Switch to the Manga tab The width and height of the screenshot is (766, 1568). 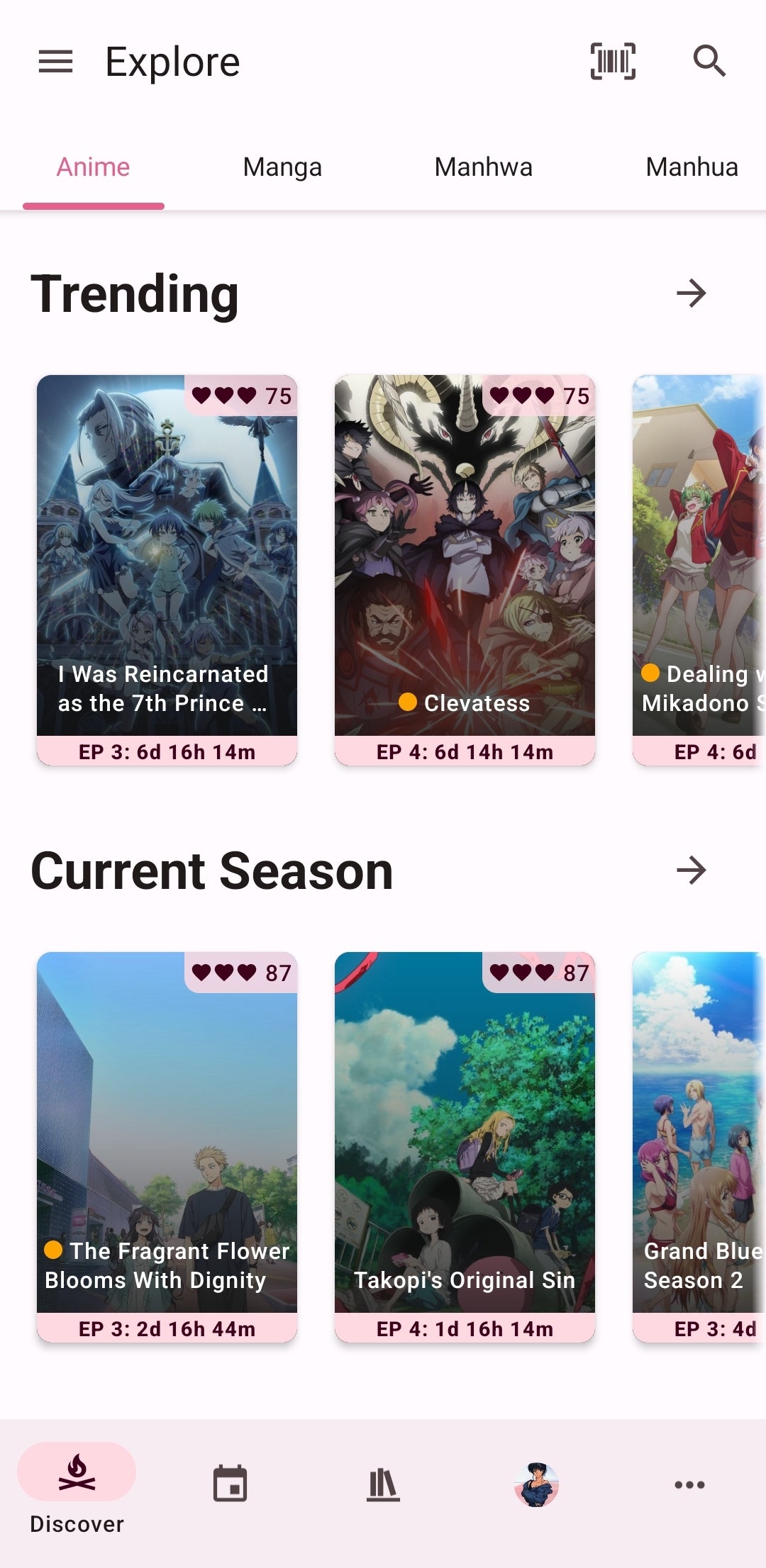tap(282, 167)
